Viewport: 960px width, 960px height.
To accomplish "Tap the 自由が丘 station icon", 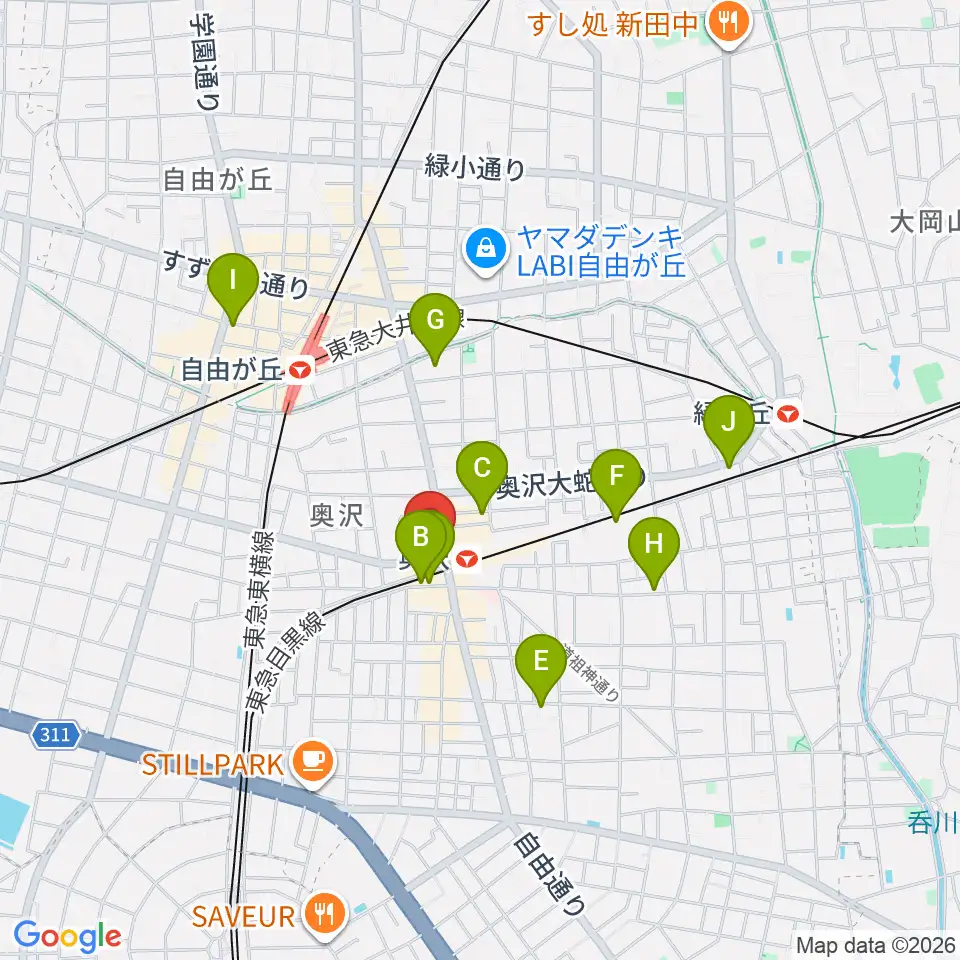I will pyautogui.click(x=299, y=369).
